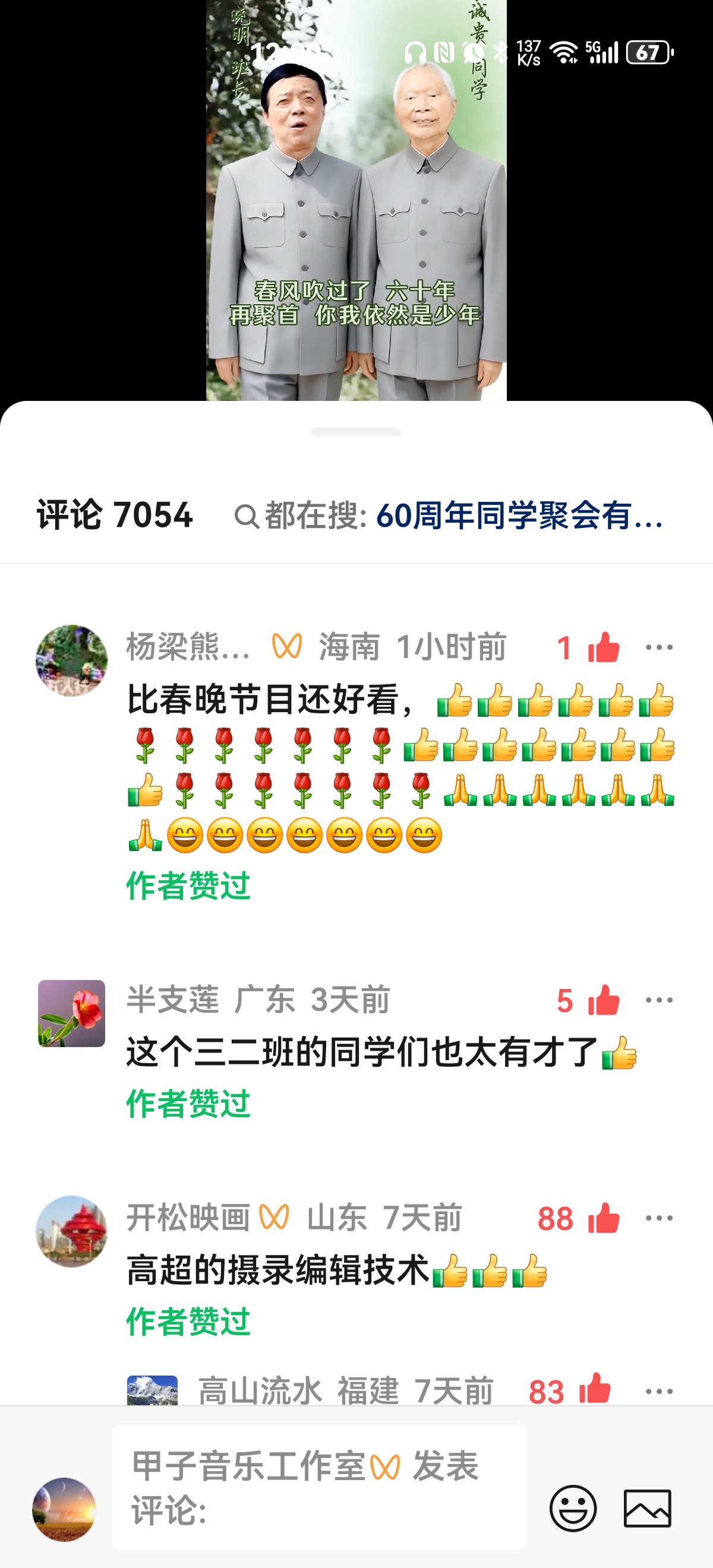Like 半支莲's comment
Image resolution: width=713 pixels, height=1568 pixels.
(604, 1000)
